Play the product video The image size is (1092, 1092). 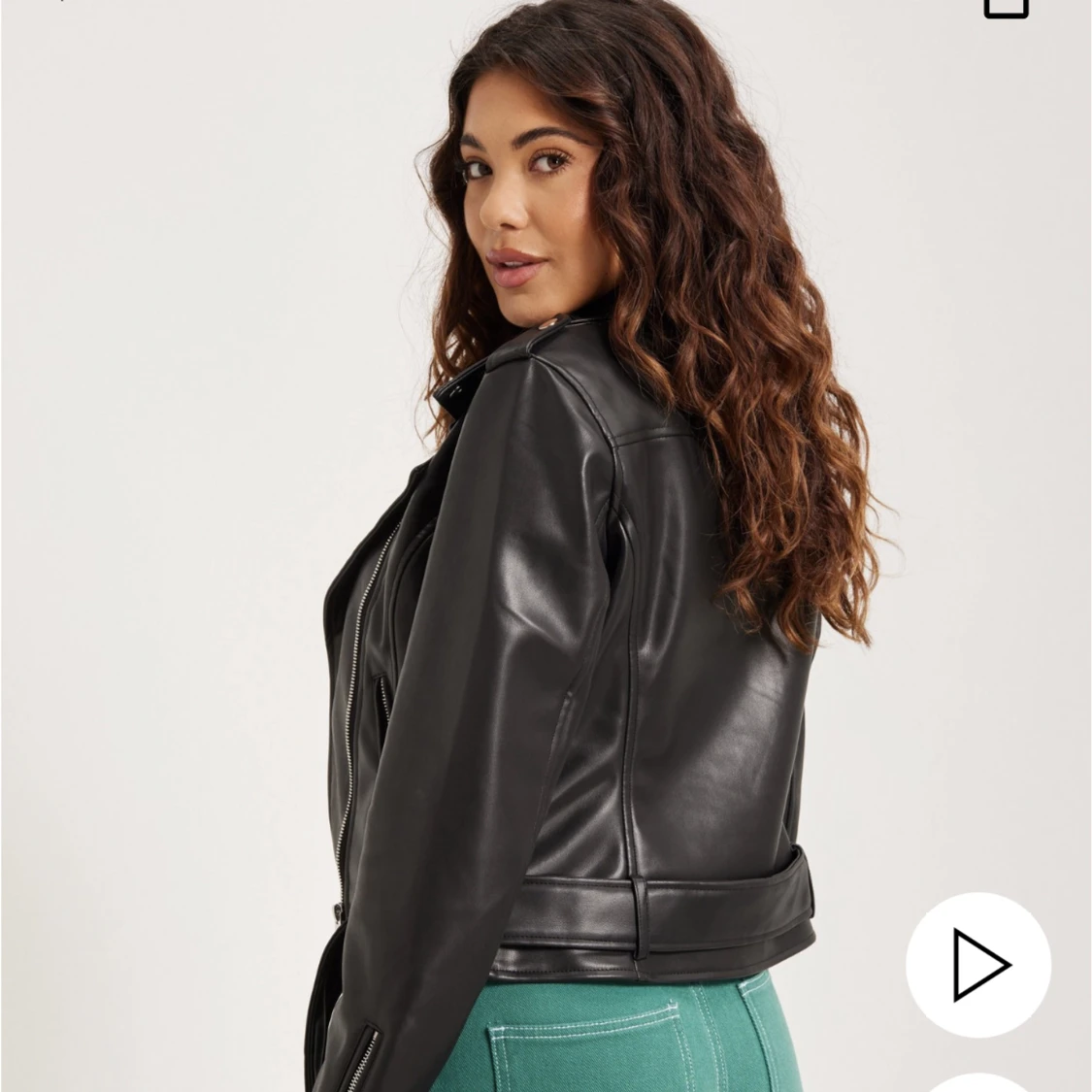click(x=977, y=965)
